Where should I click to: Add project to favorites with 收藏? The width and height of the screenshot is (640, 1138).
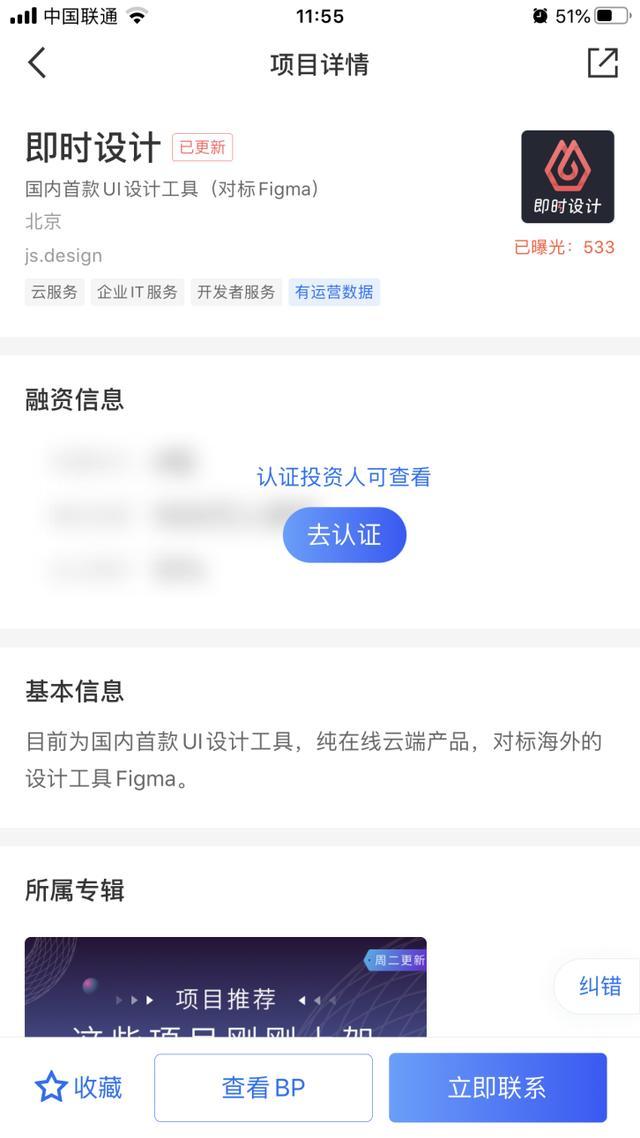79,1087
